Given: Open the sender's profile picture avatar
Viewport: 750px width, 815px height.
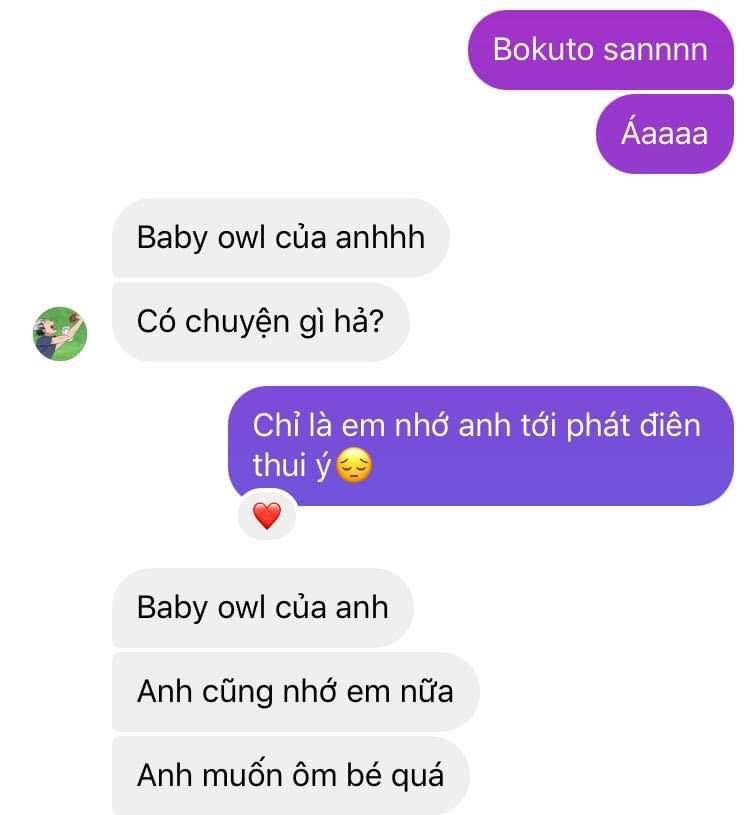Looking at the screenshot, I should click(60, 334).
